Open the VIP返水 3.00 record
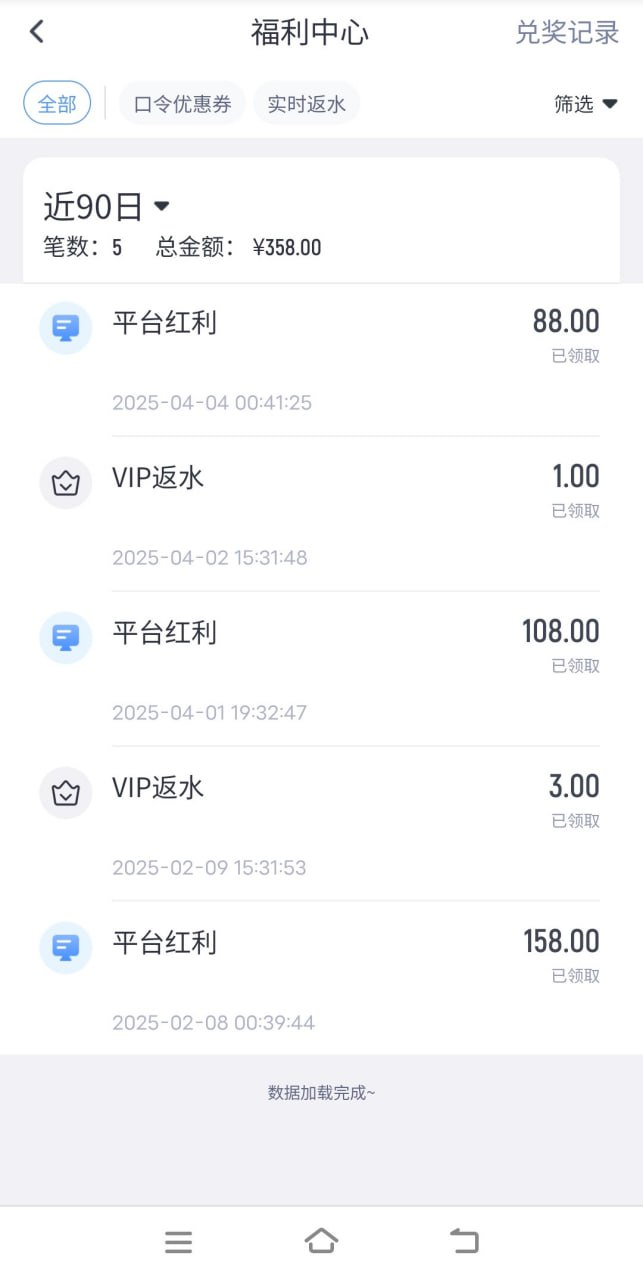The height and width of the screenshot is (1280, 643). point(321,824)
